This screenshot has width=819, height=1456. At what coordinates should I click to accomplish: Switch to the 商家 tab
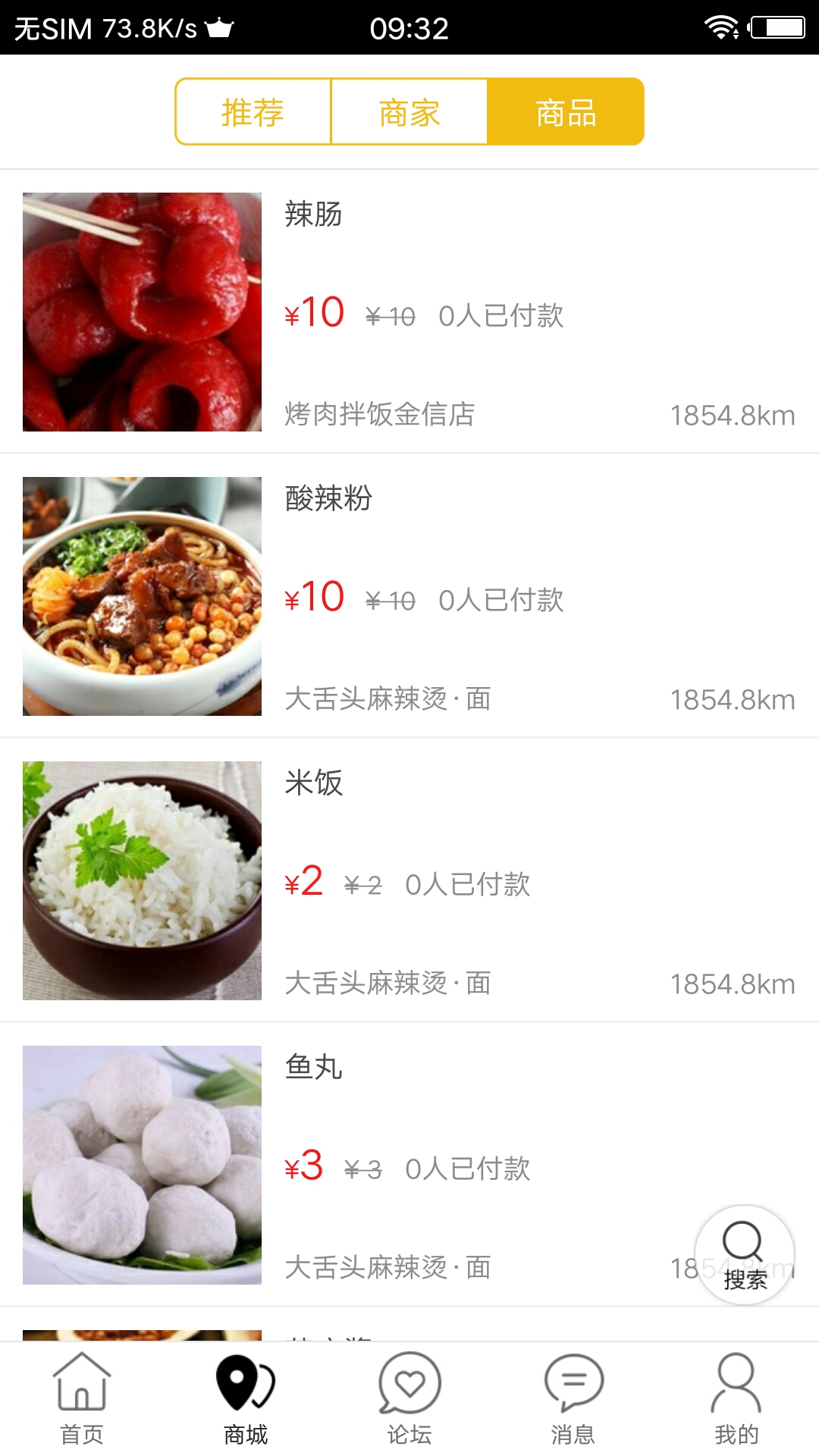point(409,112)
